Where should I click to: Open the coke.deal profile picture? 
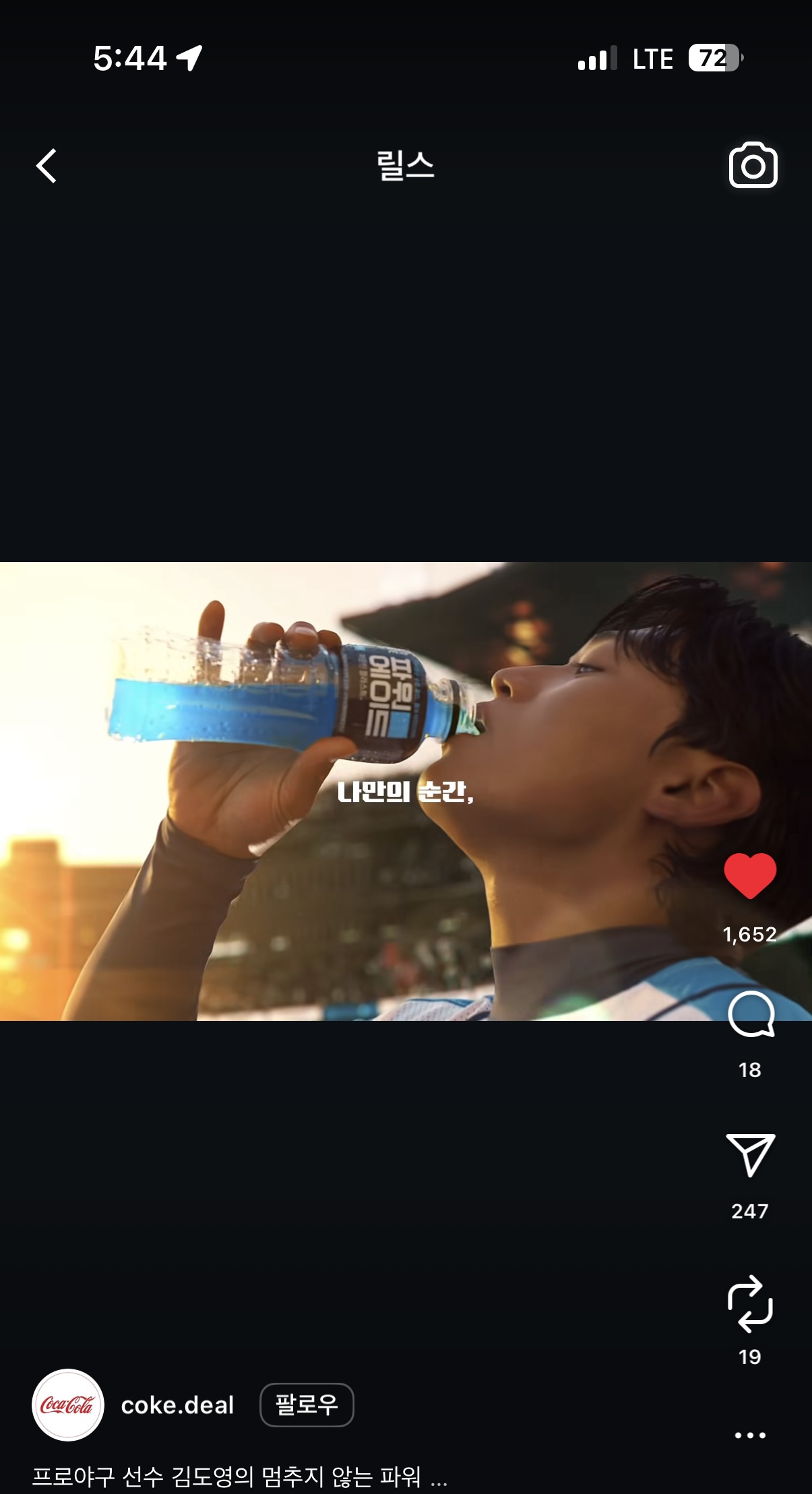coord(68,1405)
